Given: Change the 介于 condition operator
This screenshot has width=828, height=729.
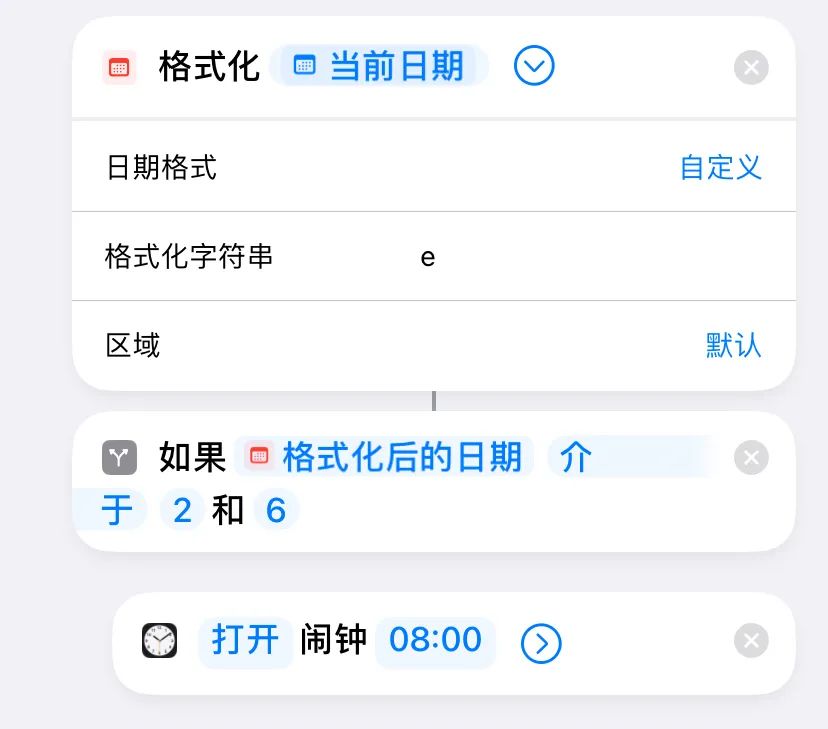Looking at the screenshot, I should pos(576,458).
